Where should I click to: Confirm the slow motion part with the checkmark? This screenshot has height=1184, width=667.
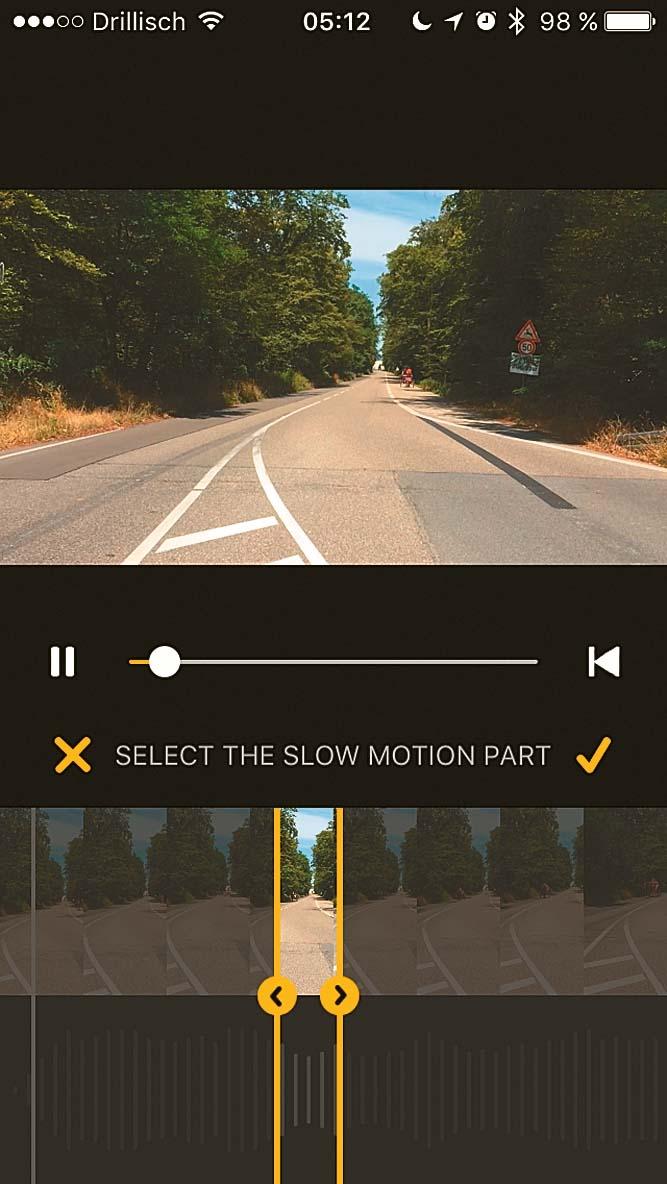click(593, 755)
